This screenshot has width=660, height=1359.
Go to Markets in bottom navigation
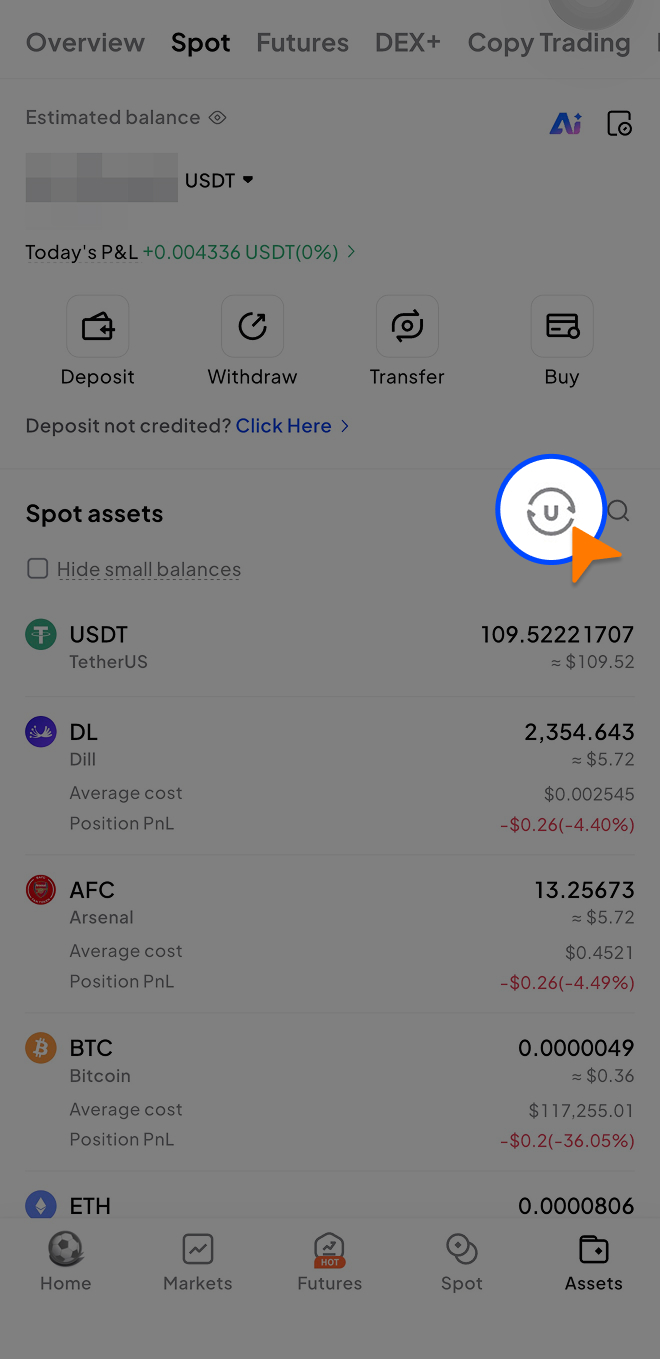[x=197, y=1262]
